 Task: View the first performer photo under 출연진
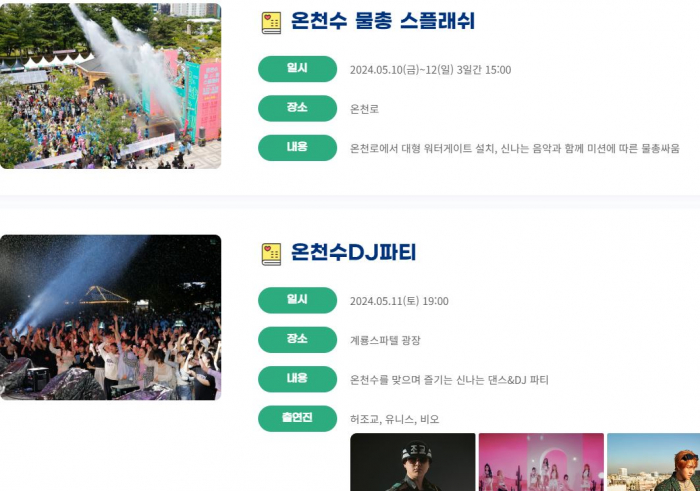(x=412, y=462)
